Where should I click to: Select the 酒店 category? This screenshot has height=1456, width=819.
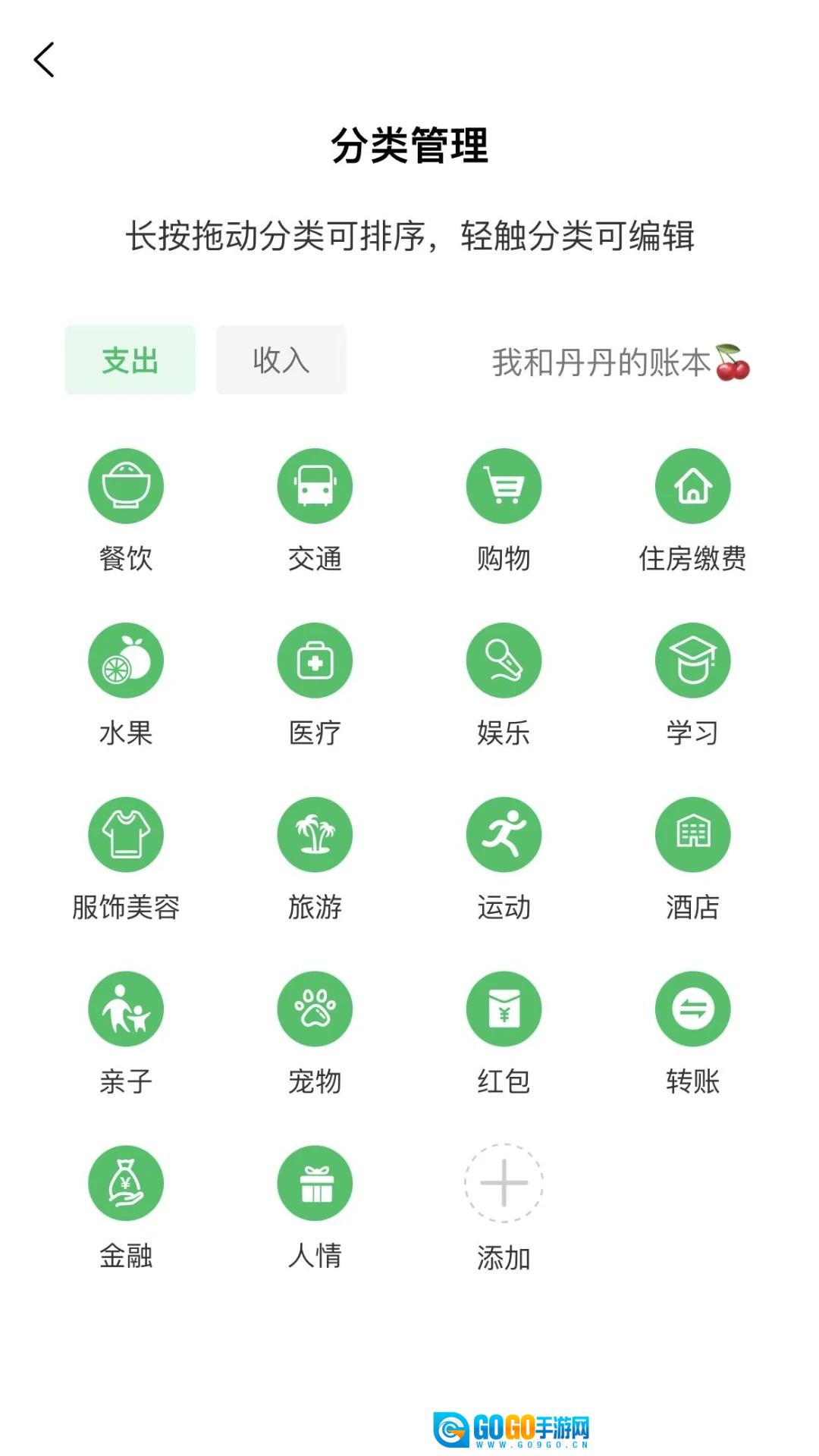[692, 836]
